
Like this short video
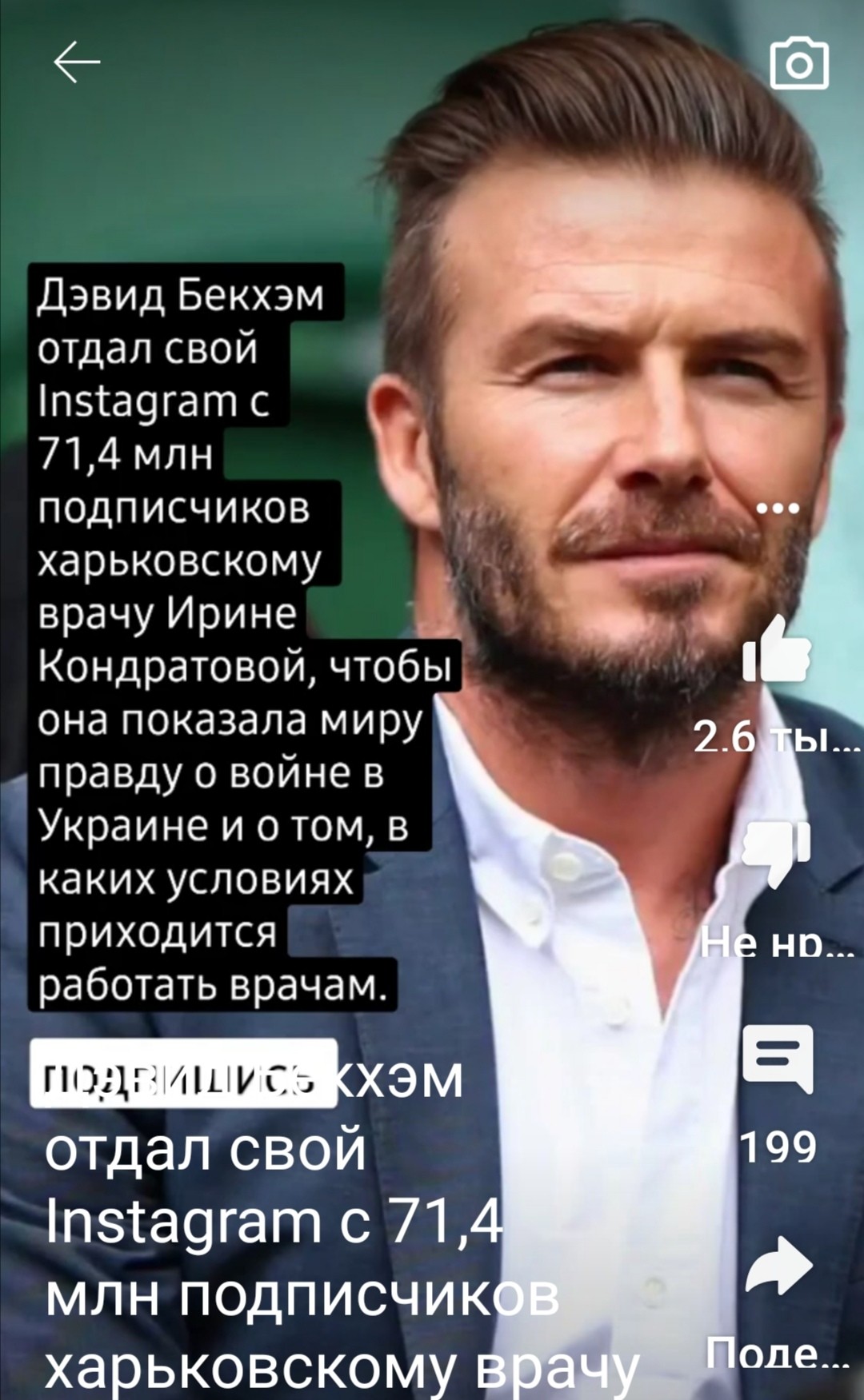click(777, 649)
